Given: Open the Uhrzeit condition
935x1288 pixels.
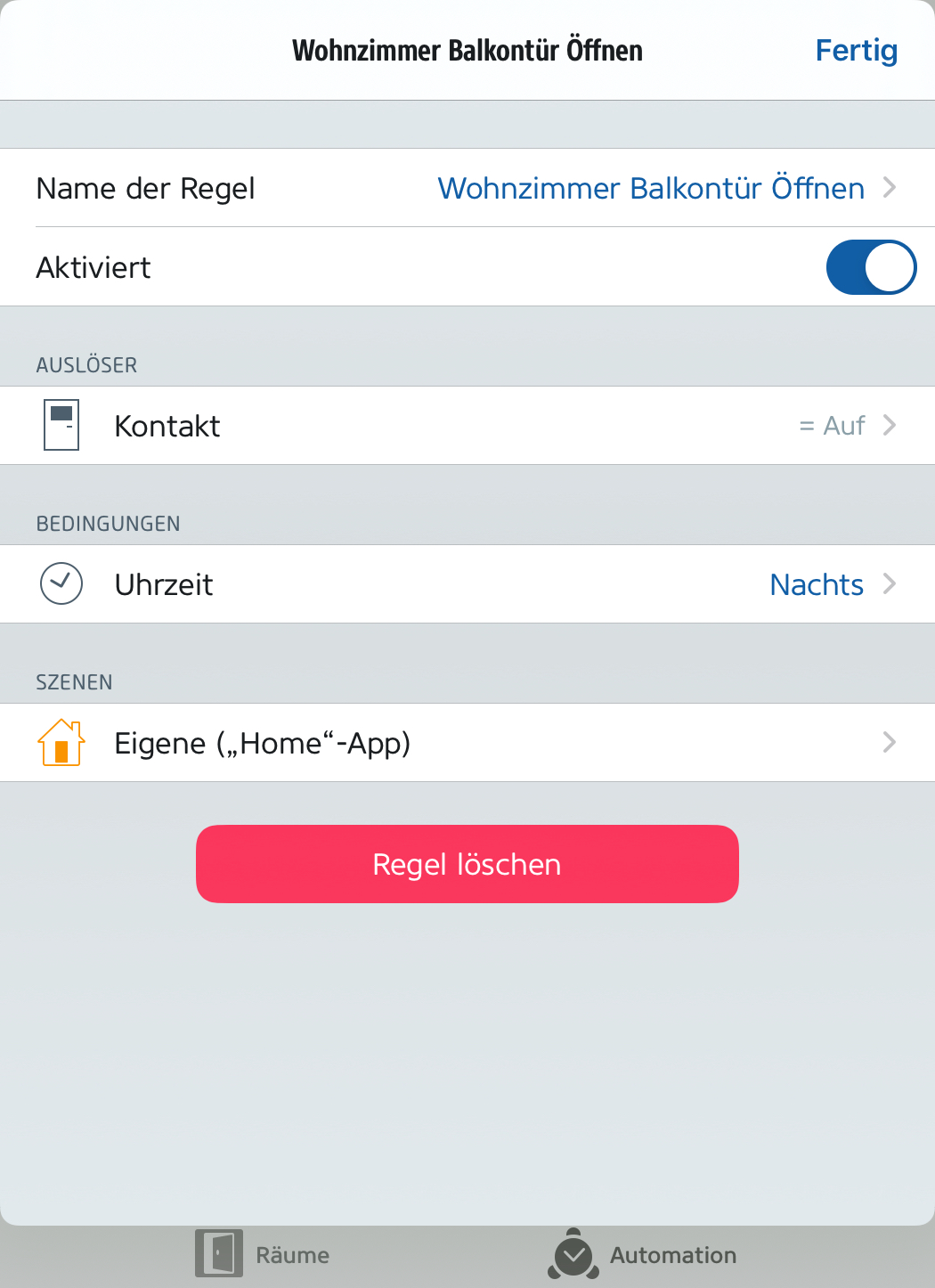Looking at the screenshot, I should [467, 584].
